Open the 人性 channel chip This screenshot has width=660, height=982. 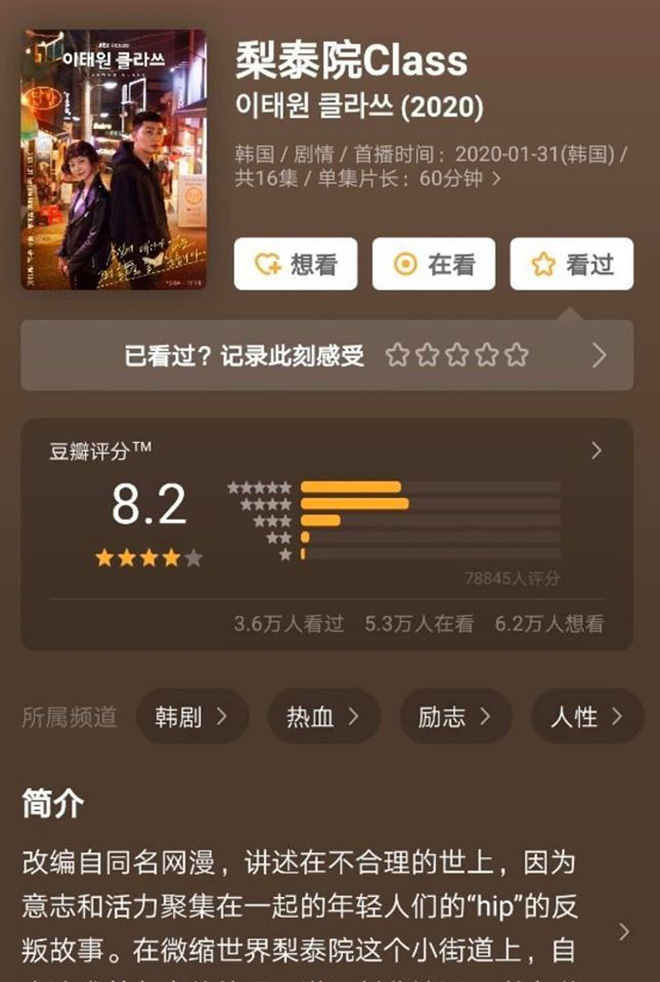586,716
